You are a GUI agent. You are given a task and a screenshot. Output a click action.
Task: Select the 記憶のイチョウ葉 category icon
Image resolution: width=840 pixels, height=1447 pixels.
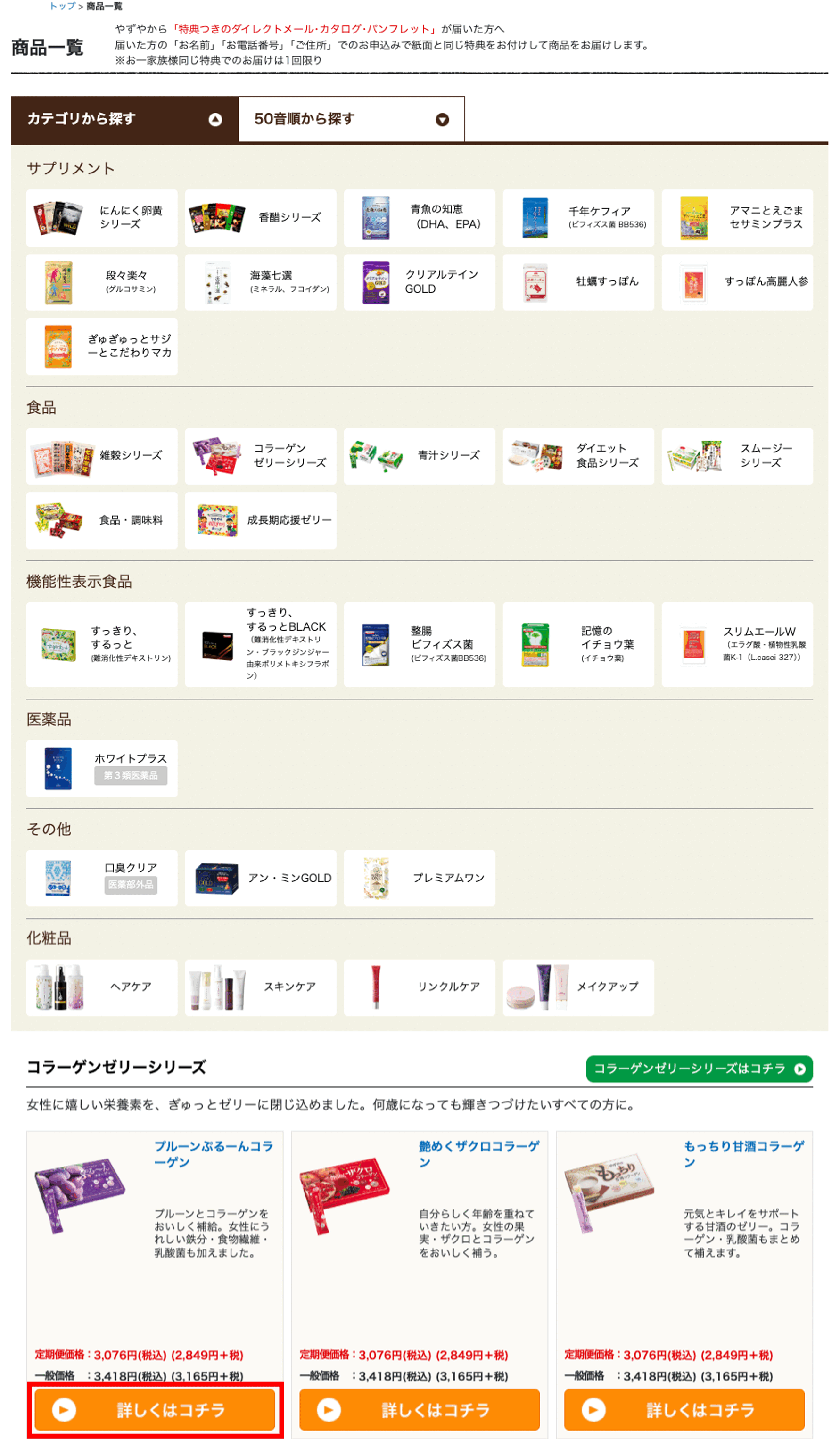click(x=534, y=644)
